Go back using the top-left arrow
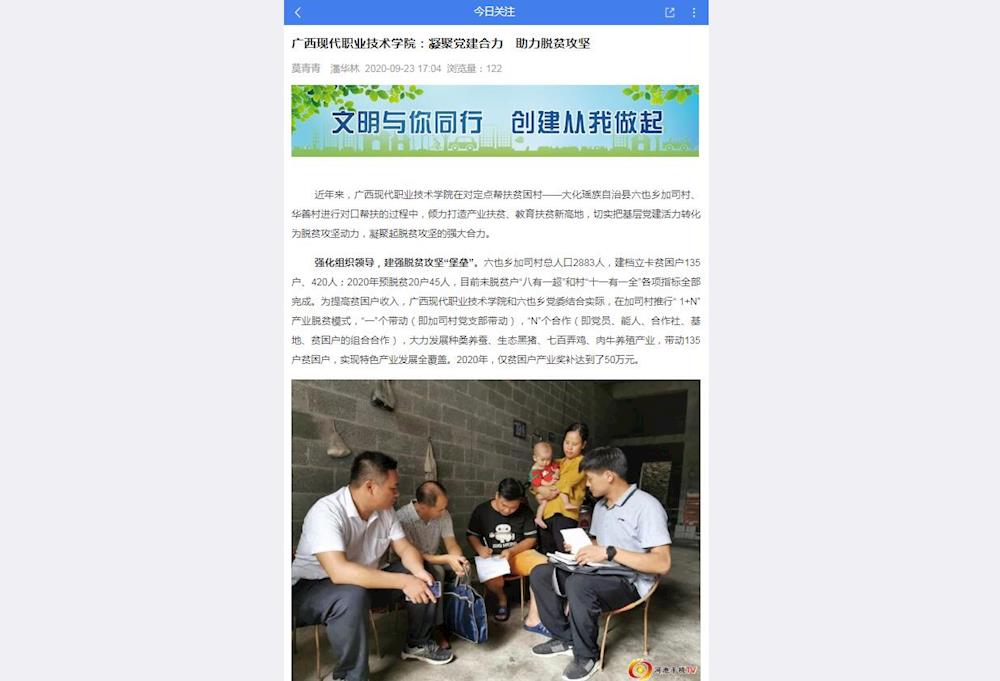This screenshot has width=1000, height=681. tap(298, 12)
